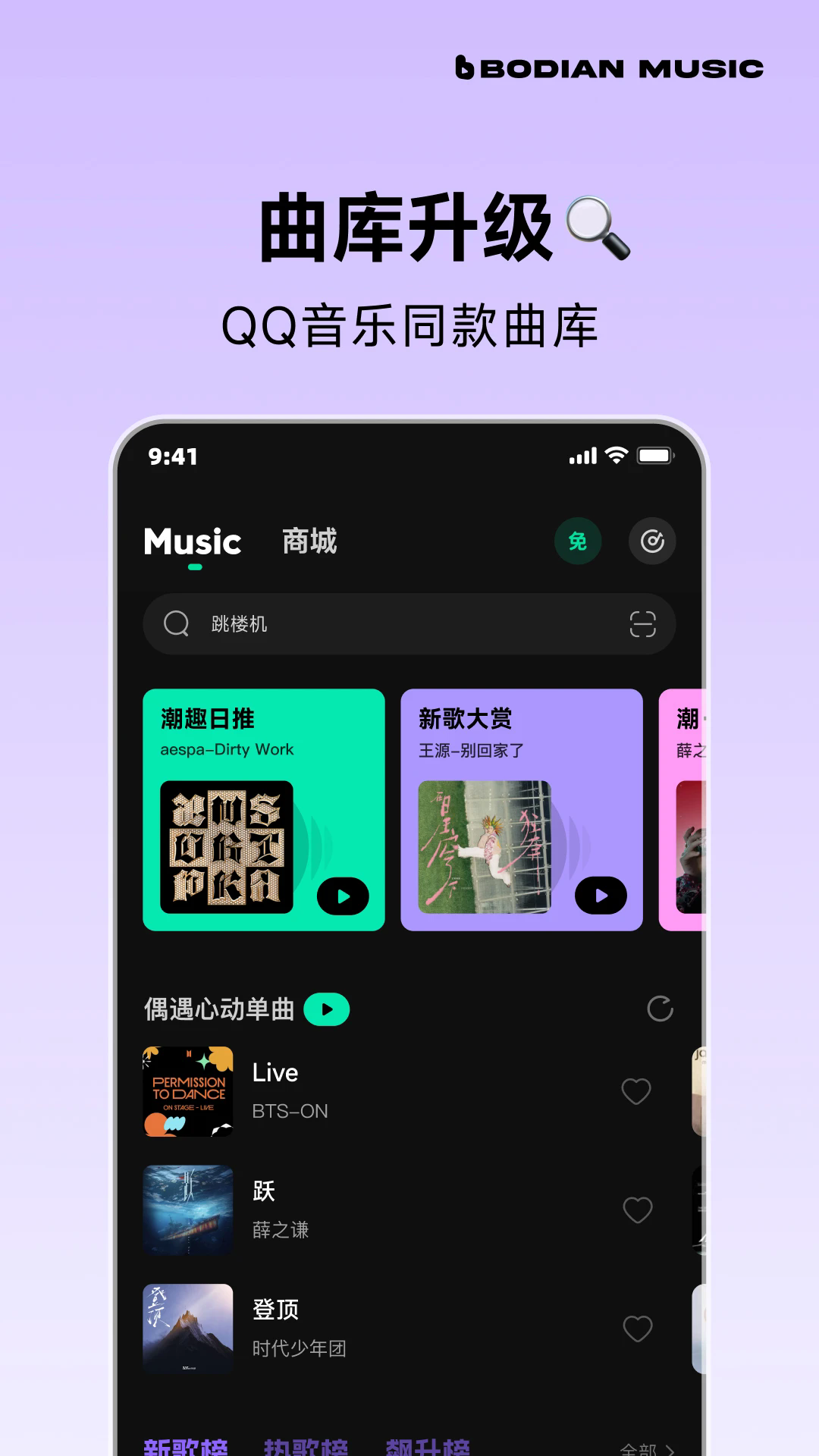Like the song 跃 by 薛之谦
The height and width of the screenshot is (1456, 819).
637,1211
